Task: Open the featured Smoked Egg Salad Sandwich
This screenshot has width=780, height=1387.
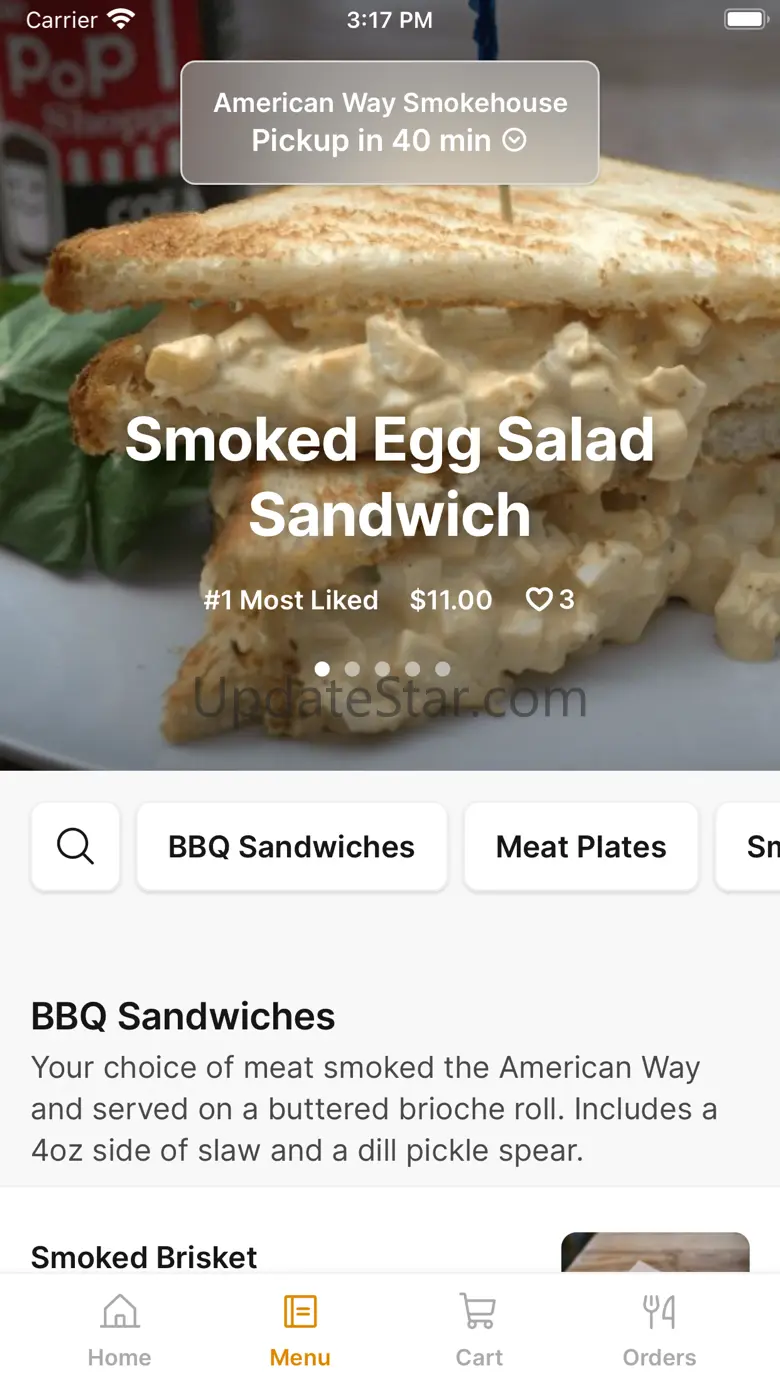Action: click(x=390, y=477)
